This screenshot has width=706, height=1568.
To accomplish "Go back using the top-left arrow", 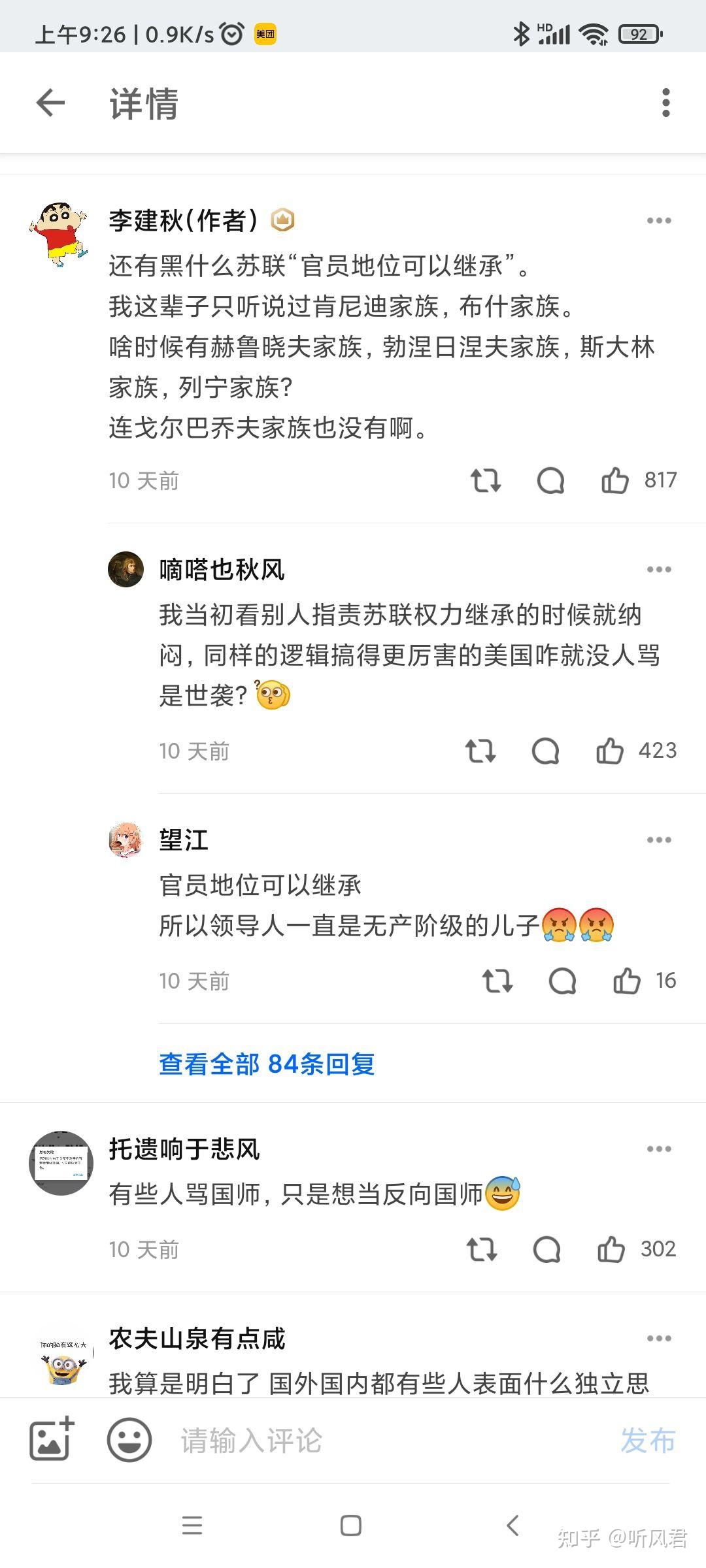I will (50, 103).
